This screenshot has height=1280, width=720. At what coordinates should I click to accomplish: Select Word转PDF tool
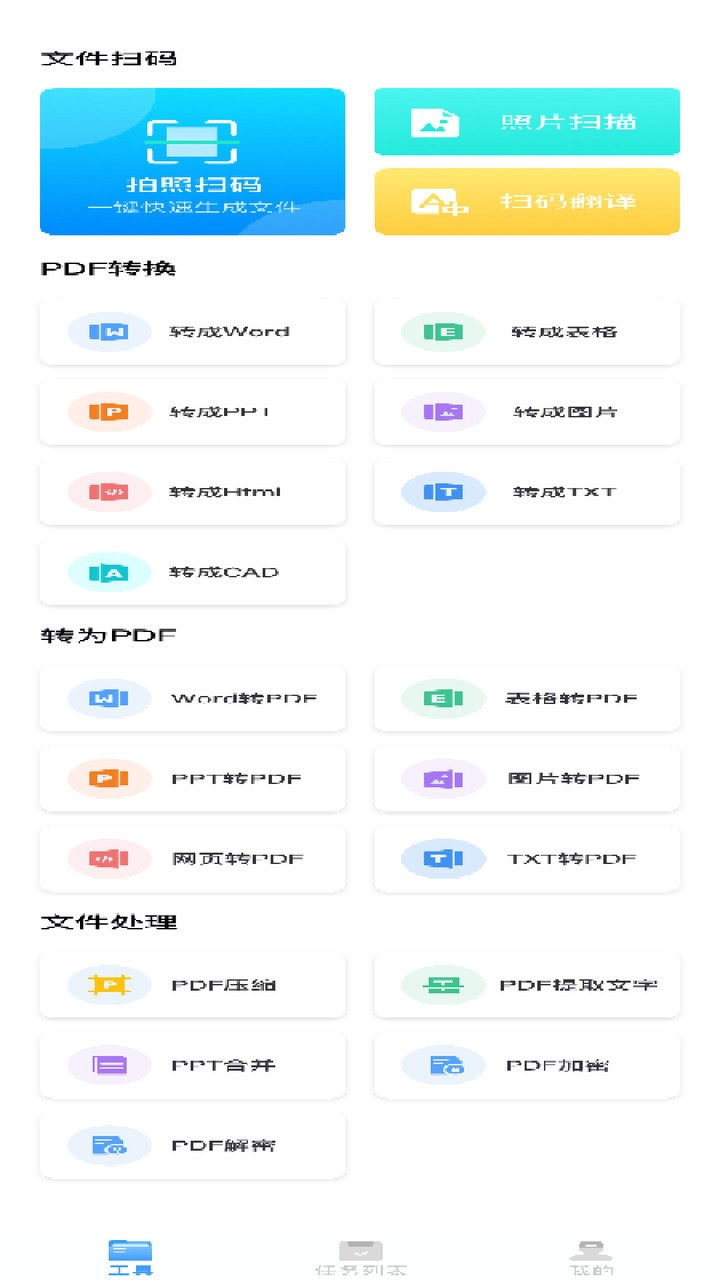pos(192,699)
